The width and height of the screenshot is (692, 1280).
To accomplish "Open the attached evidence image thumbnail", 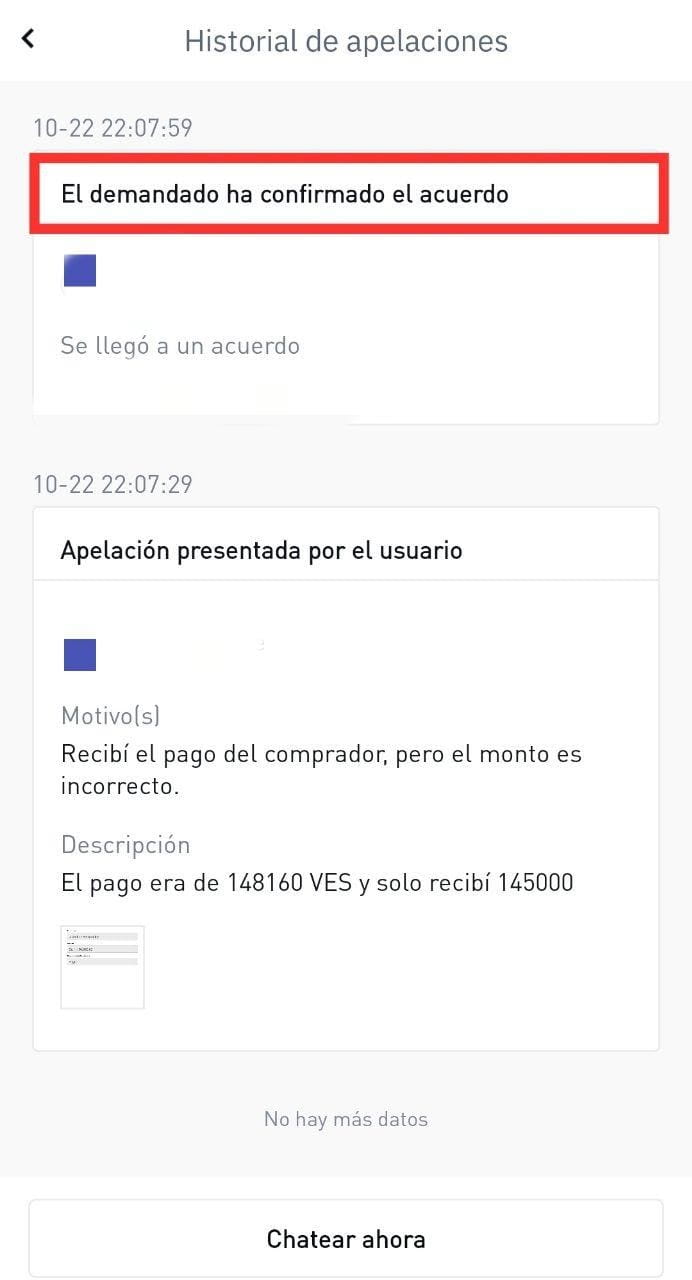I will click(102, 967).
